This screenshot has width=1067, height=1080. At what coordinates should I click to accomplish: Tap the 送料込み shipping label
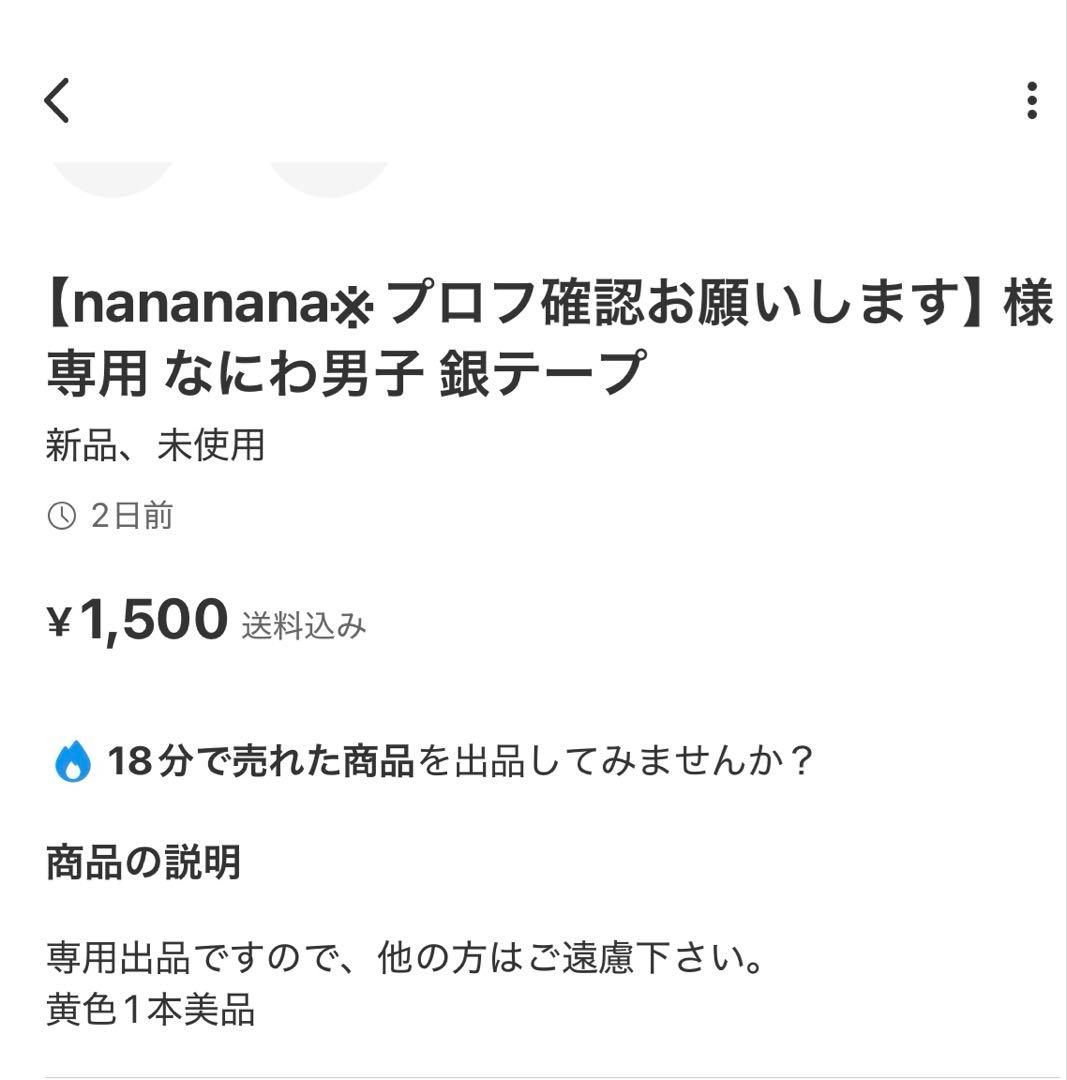(x=302, y=624)
